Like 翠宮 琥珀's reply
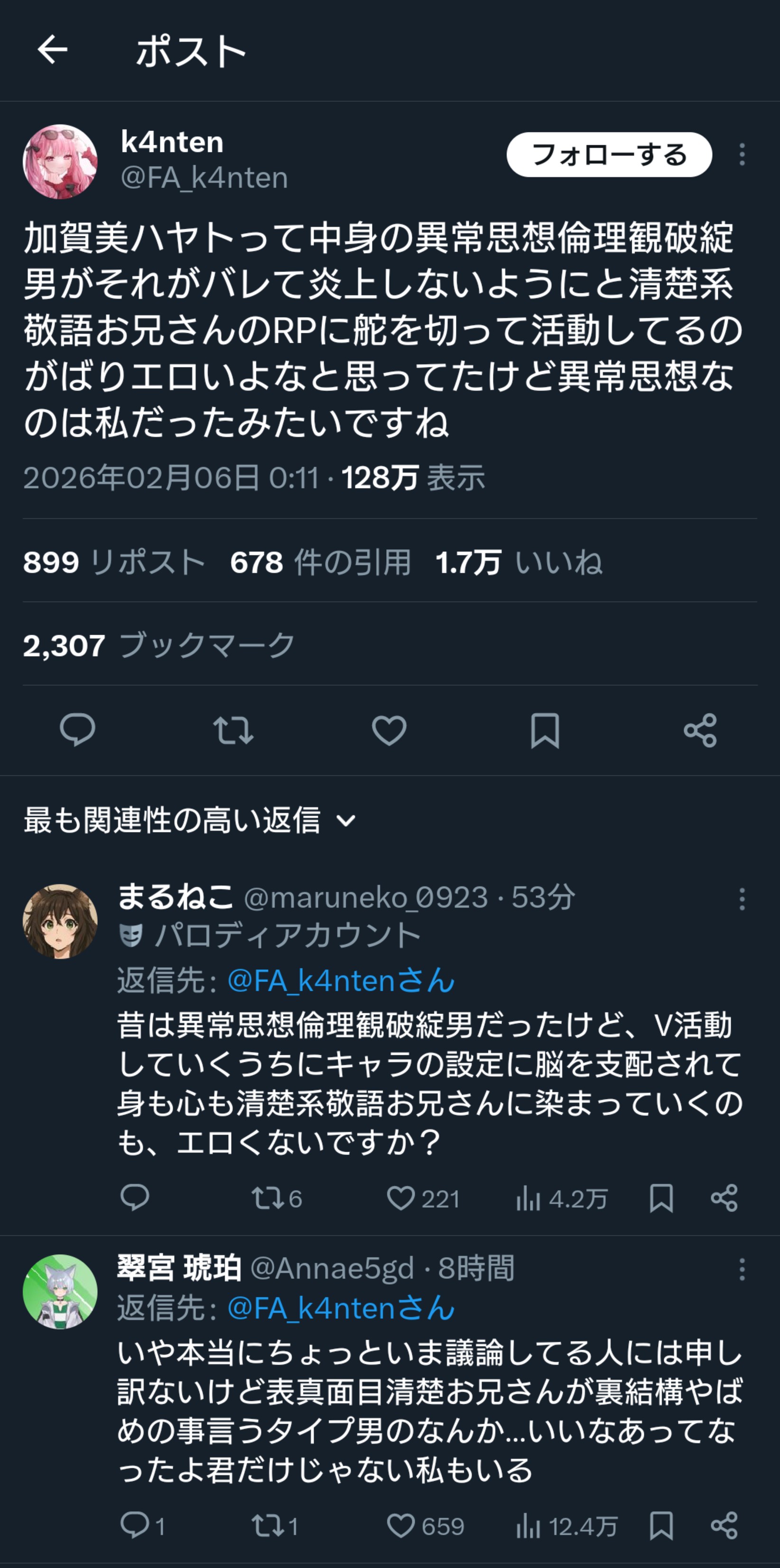This screenshot has width=780, height=1568. (x=401, y=1526)
